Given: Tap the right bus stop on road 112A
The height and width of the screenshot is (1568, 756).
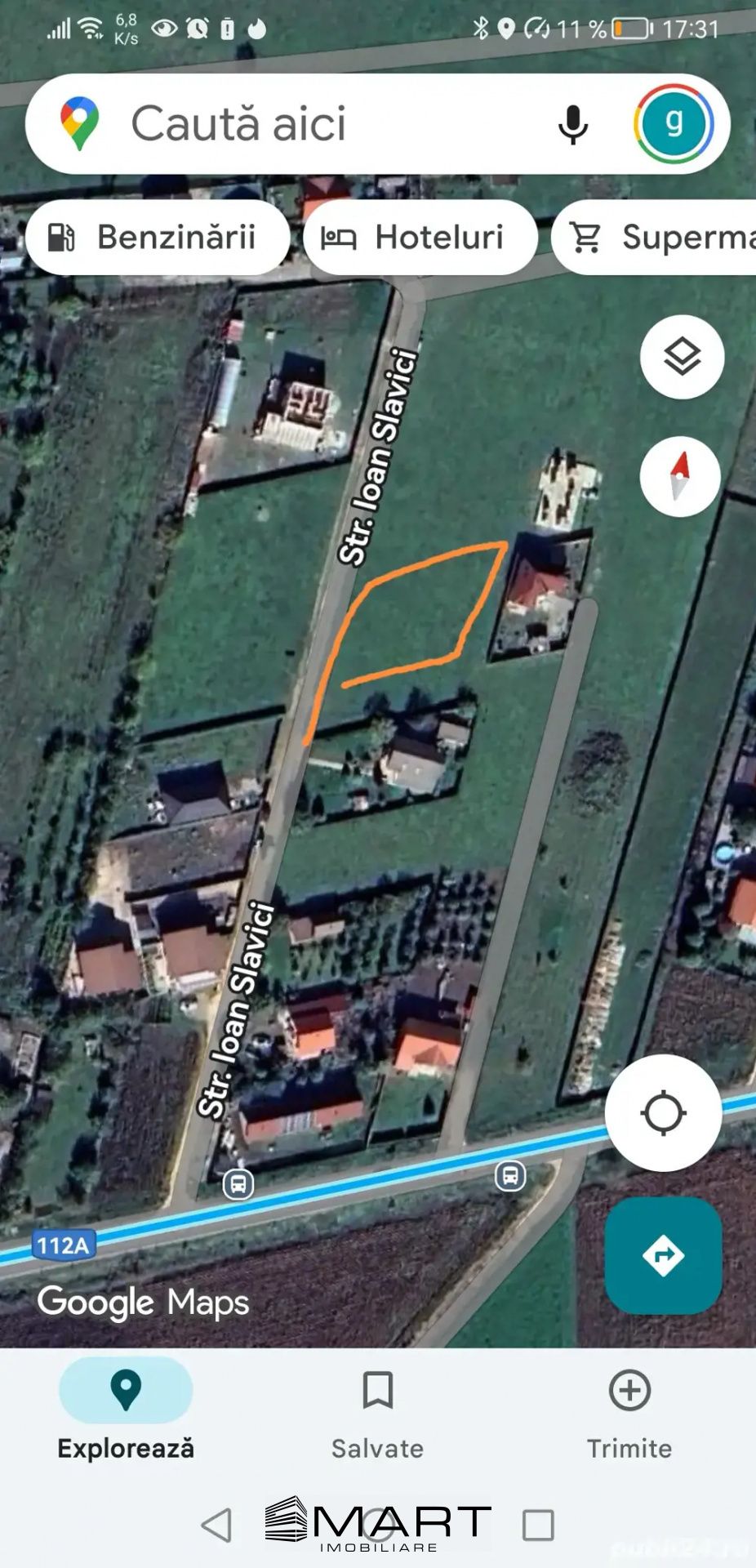Looking at the screenshot, I should [510, 1176].
